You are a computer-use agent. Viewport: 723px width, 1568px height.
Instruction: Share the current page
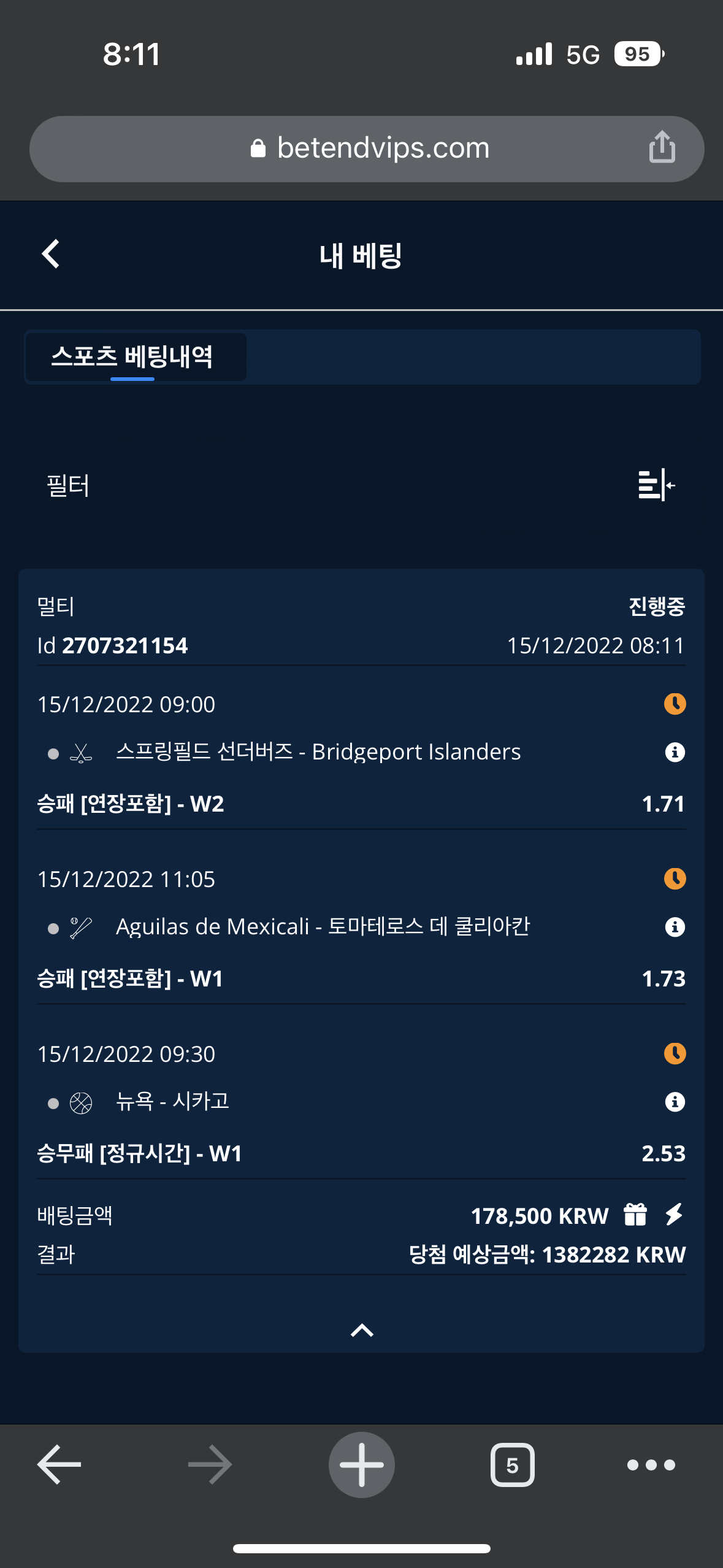[x=662, y=148]
